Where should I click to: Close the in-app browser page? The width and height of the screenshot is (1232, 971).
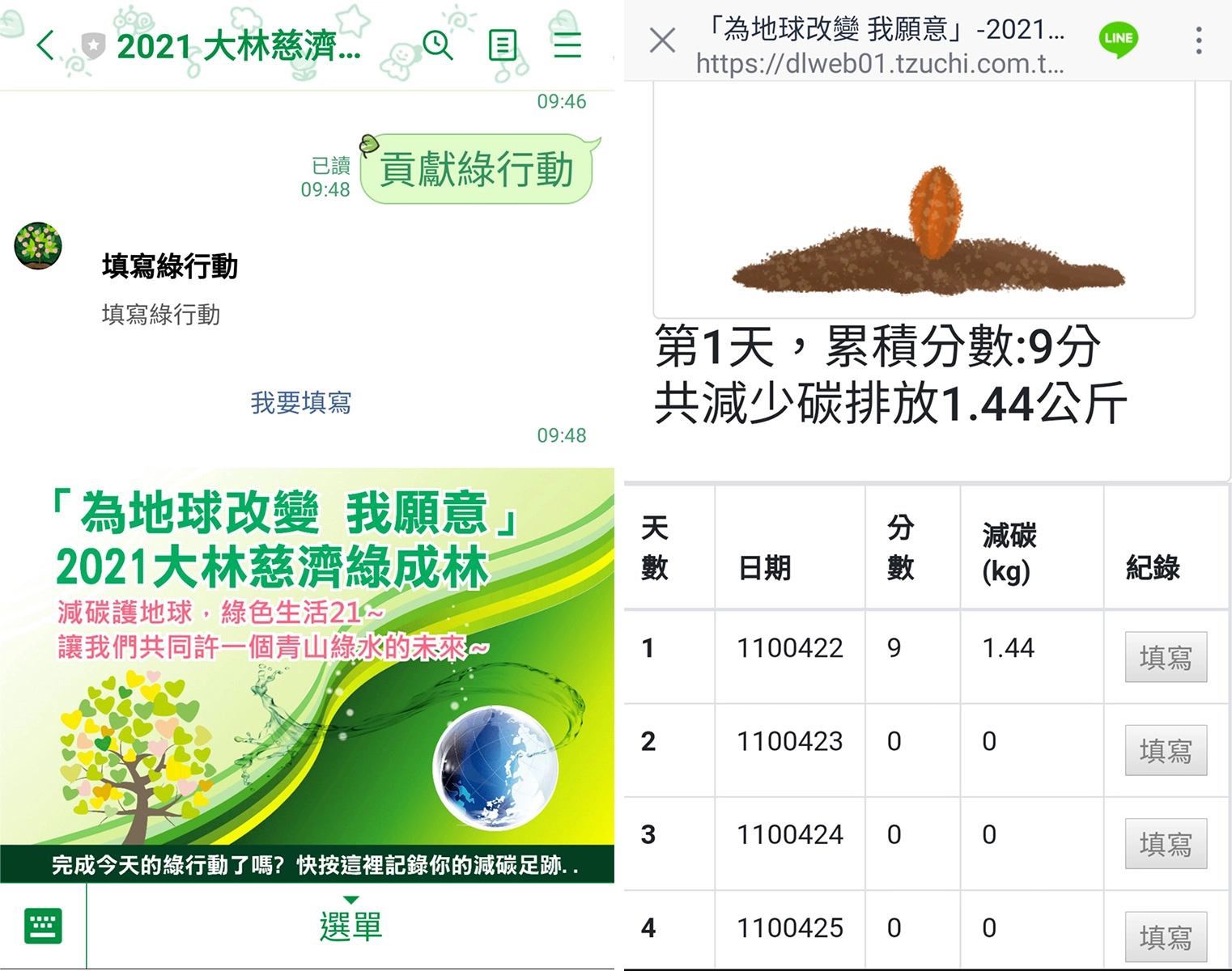(x=662, y=40)
